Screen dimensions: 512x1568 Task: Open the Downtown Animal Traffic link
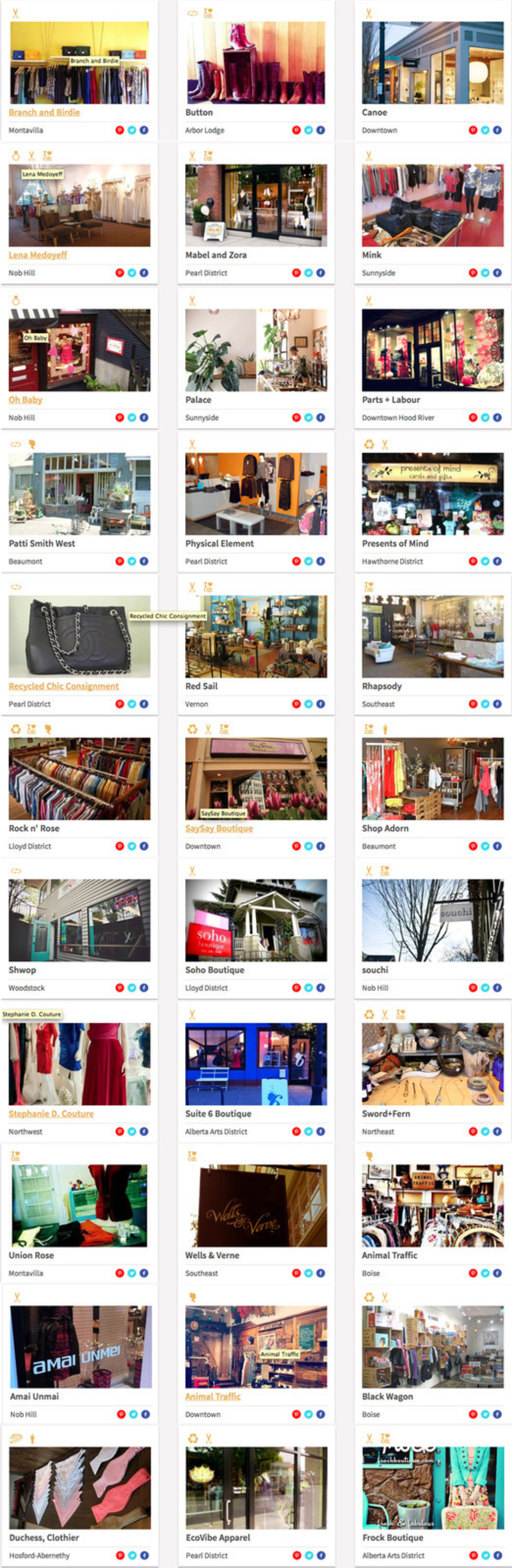coord(212,1397)
